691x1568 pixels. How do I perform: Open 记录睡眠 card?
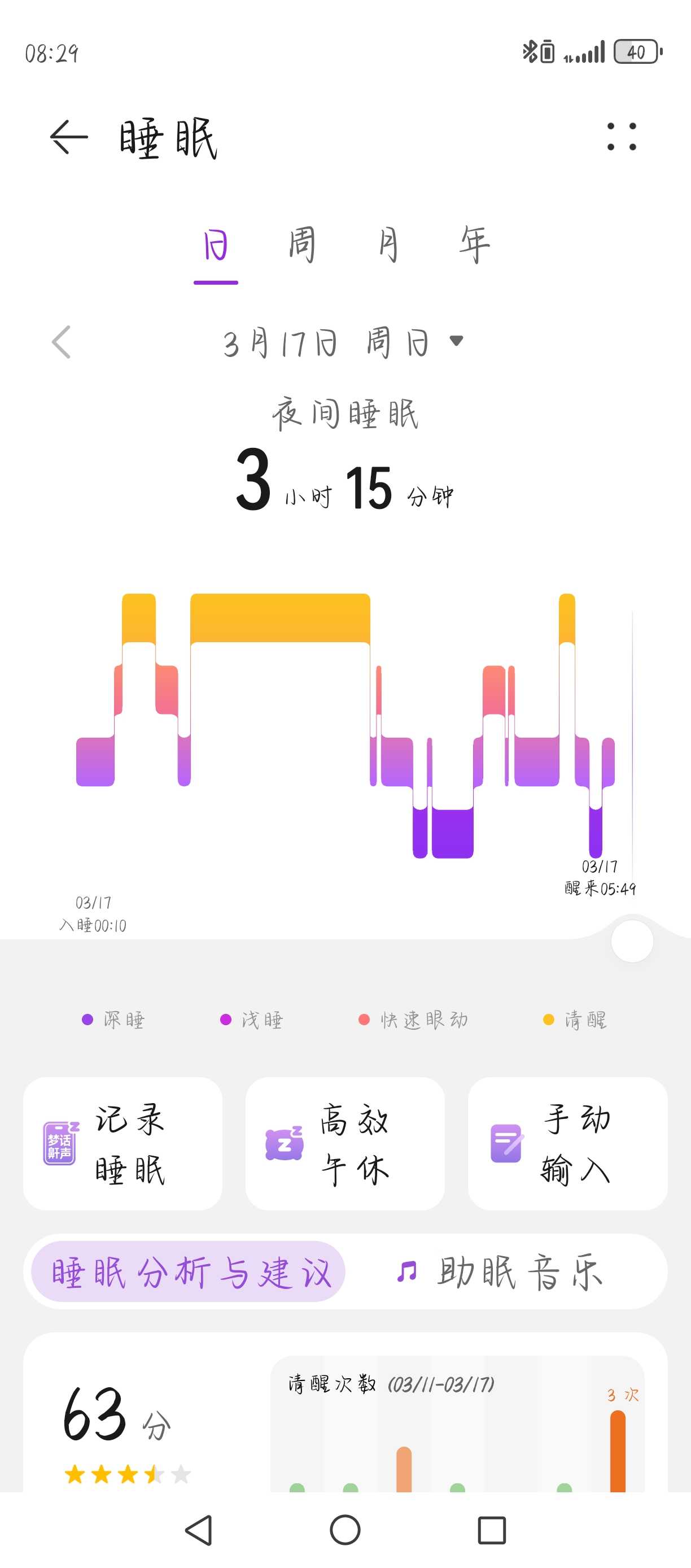pos(123,1144)
